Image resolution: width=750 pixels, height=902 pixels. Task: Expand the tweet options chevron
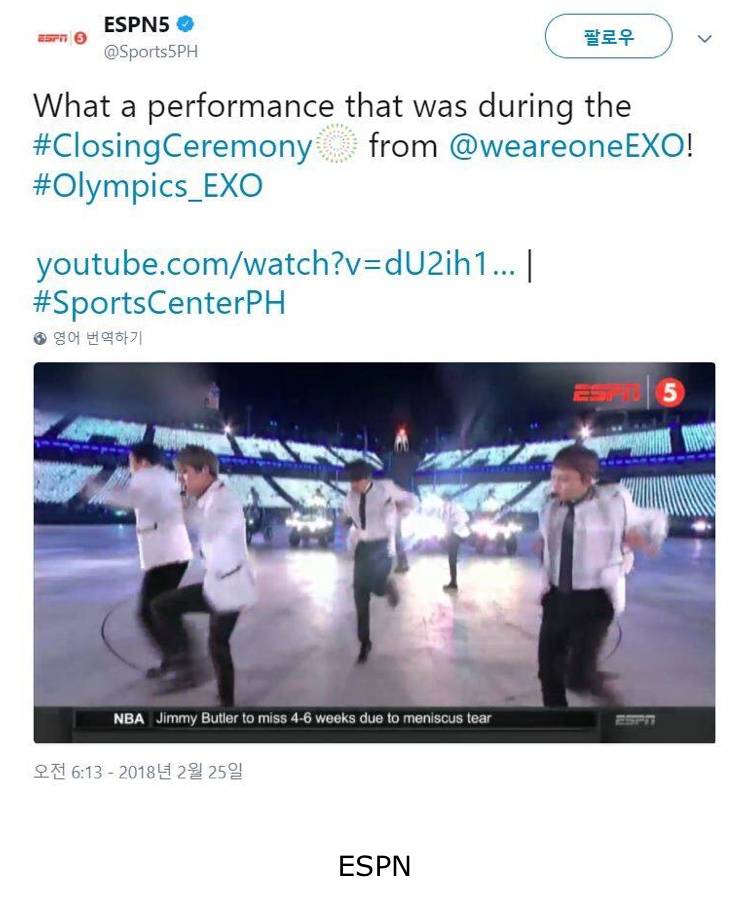(704, 39)
